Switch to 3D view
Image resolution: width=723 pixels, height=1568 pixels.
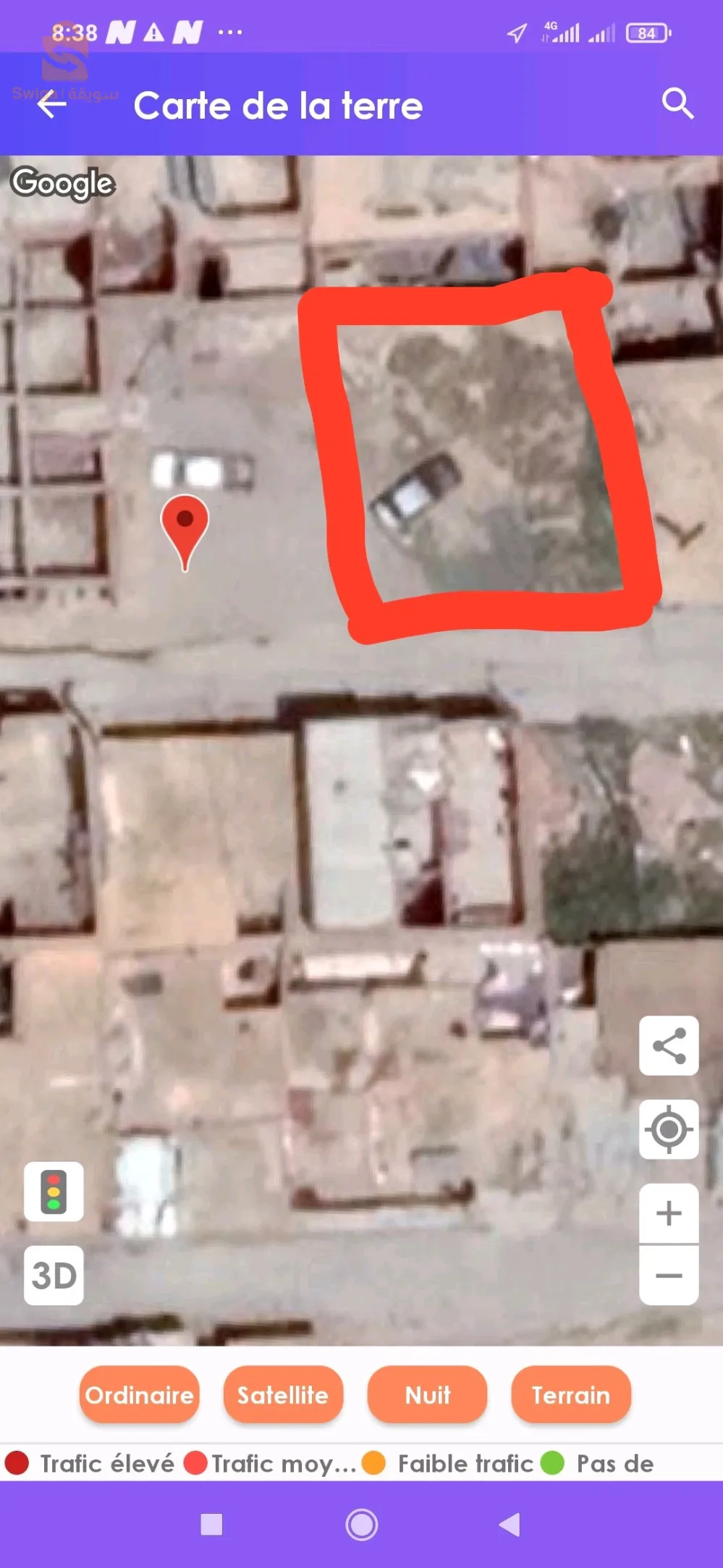click(x=54, y=1276)
